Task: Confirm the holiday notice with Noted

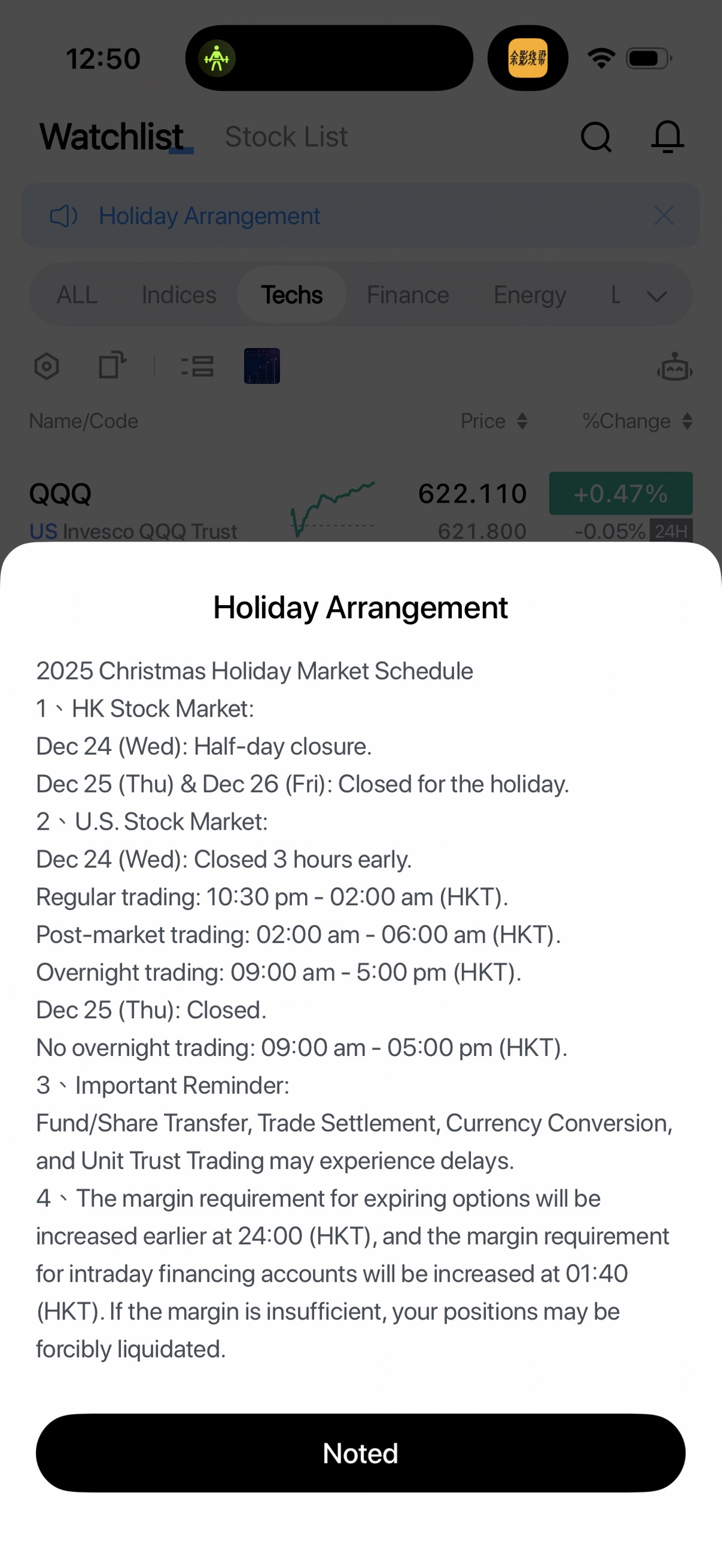Action: point(360,1452)
